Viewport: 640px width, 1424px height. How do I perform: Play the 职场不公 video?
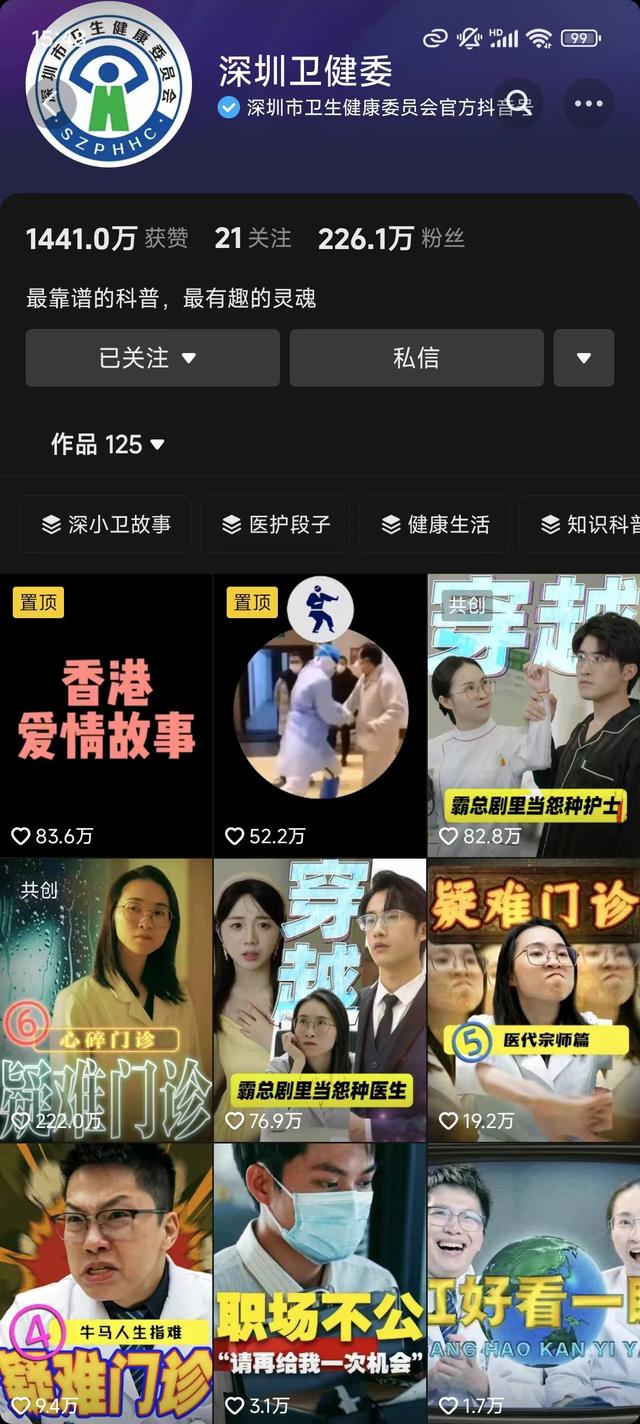click(320, 1285)
